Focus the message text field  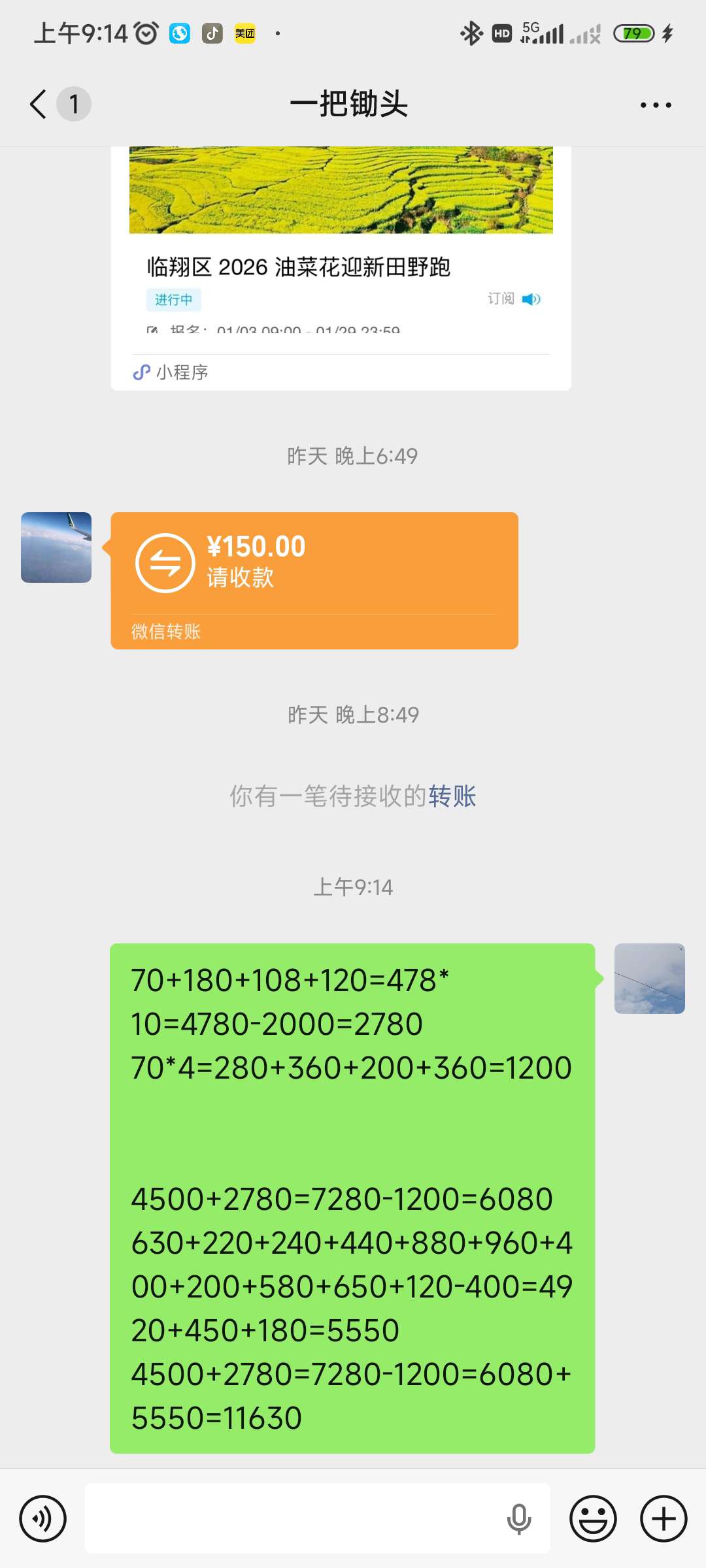tap(294, 1518)
